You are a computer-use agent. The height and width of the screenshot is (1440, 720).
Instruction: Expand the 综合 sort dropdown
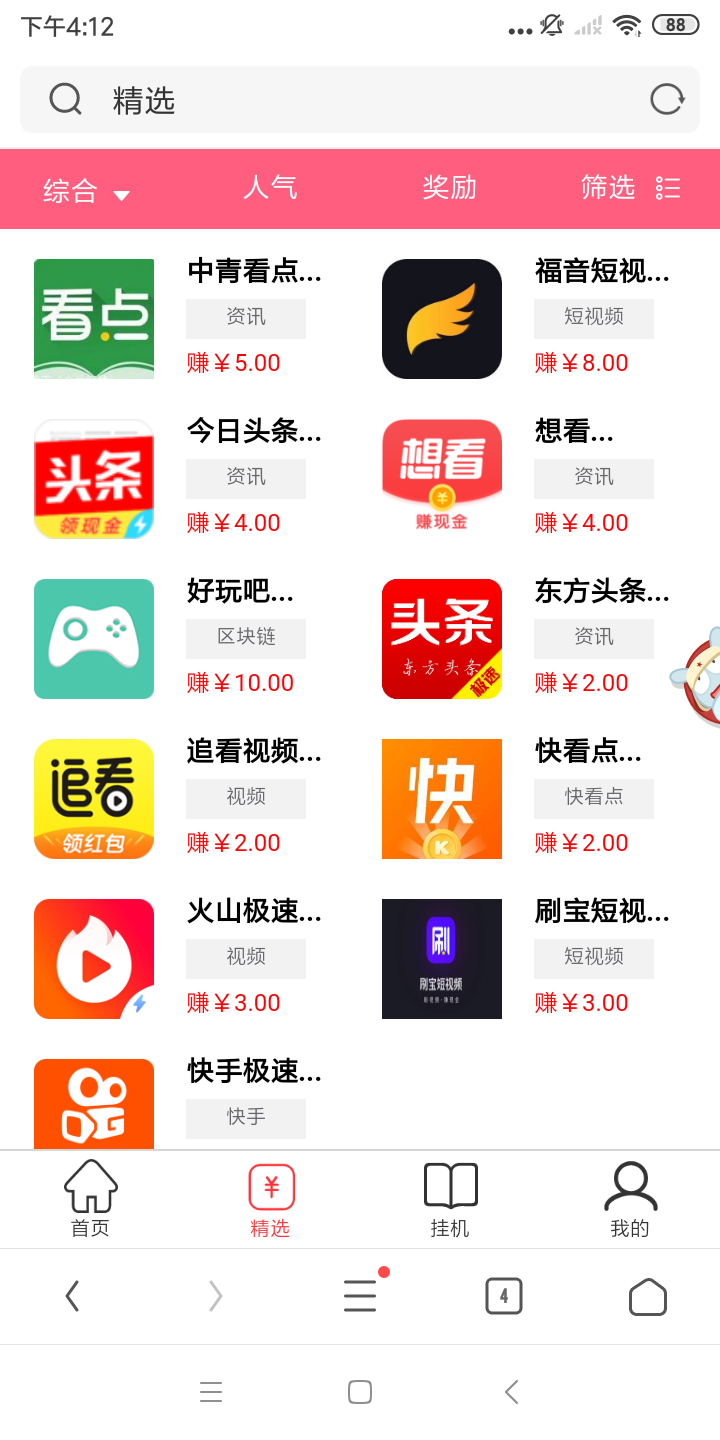[86, 190]
